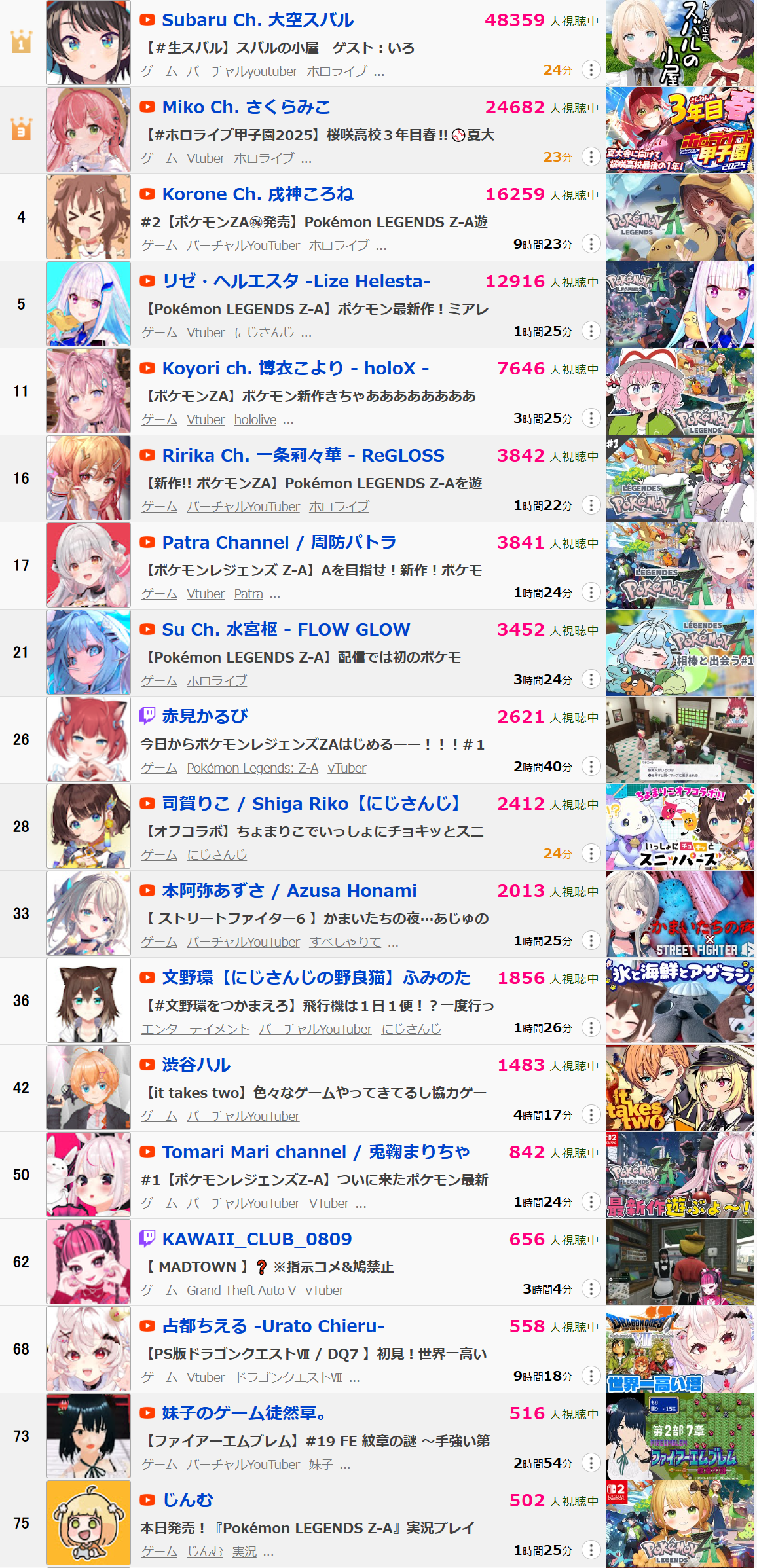This screenshot has width=757, height=1568.
Task: Select the Patra tag under Patra Channel
Action: point(248,594)
